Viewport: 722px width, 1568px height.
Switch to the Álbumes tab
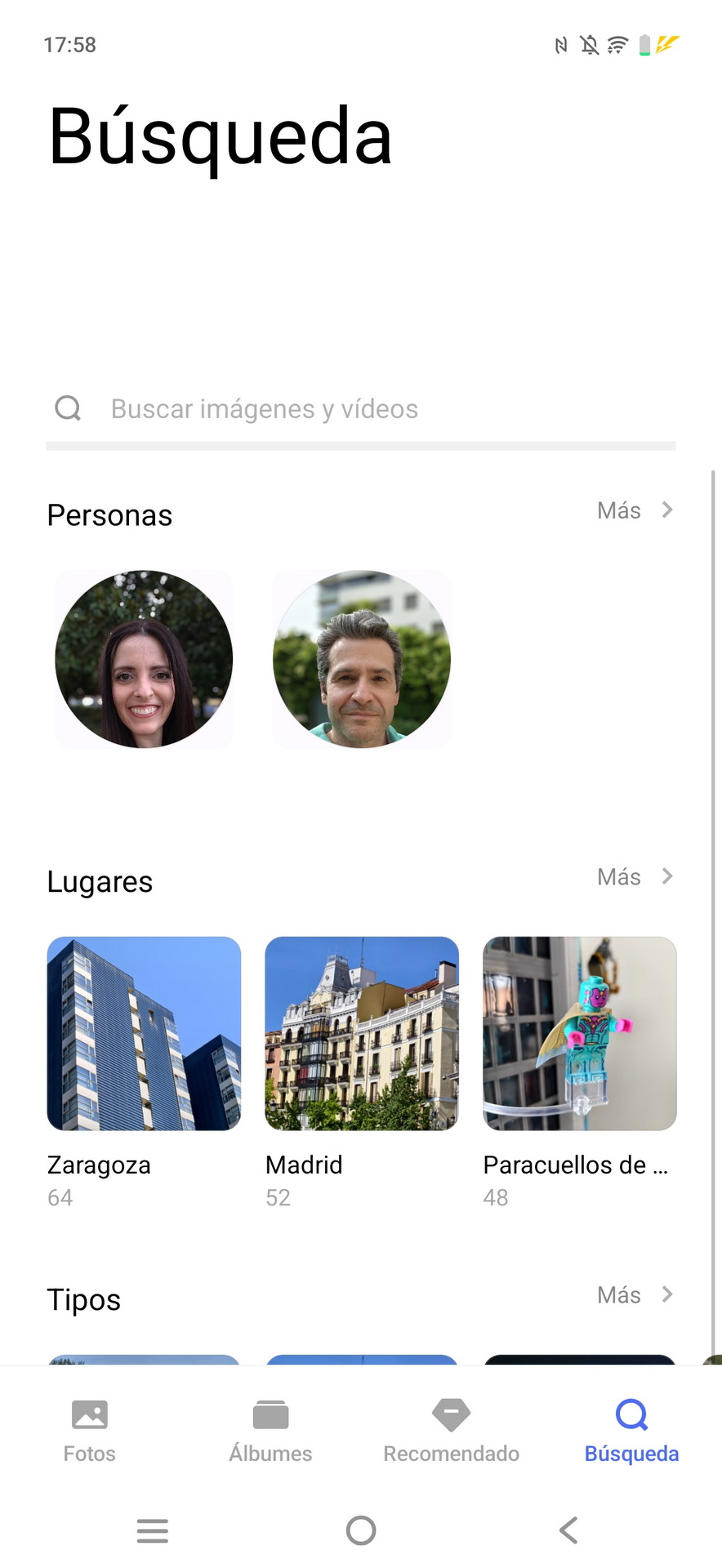click(x=270, y=1431)
